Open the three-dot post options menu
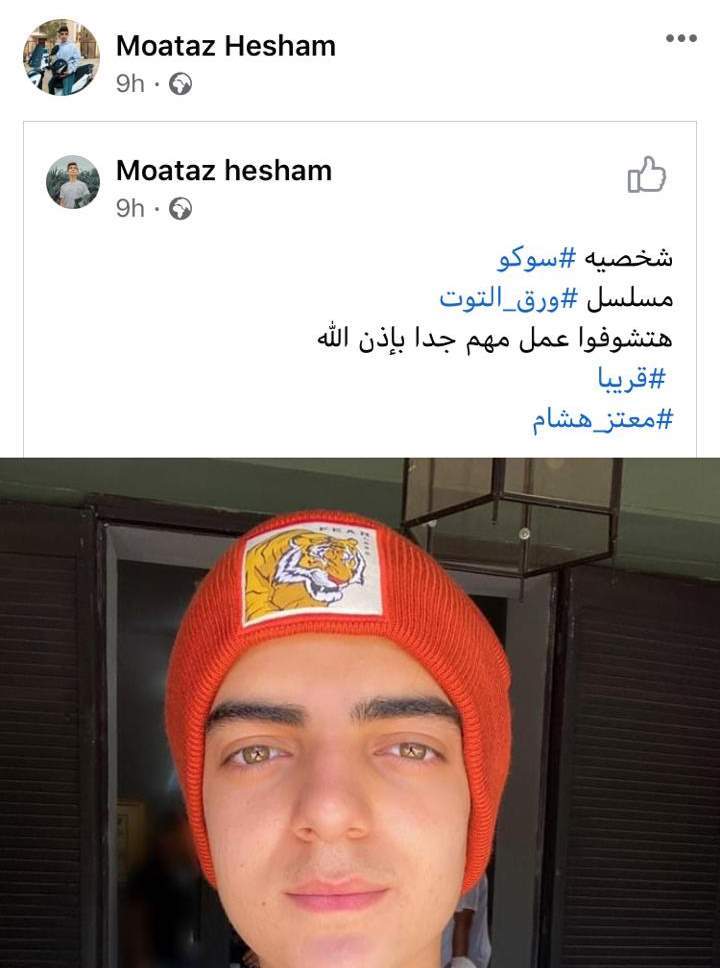 [680, 38]
